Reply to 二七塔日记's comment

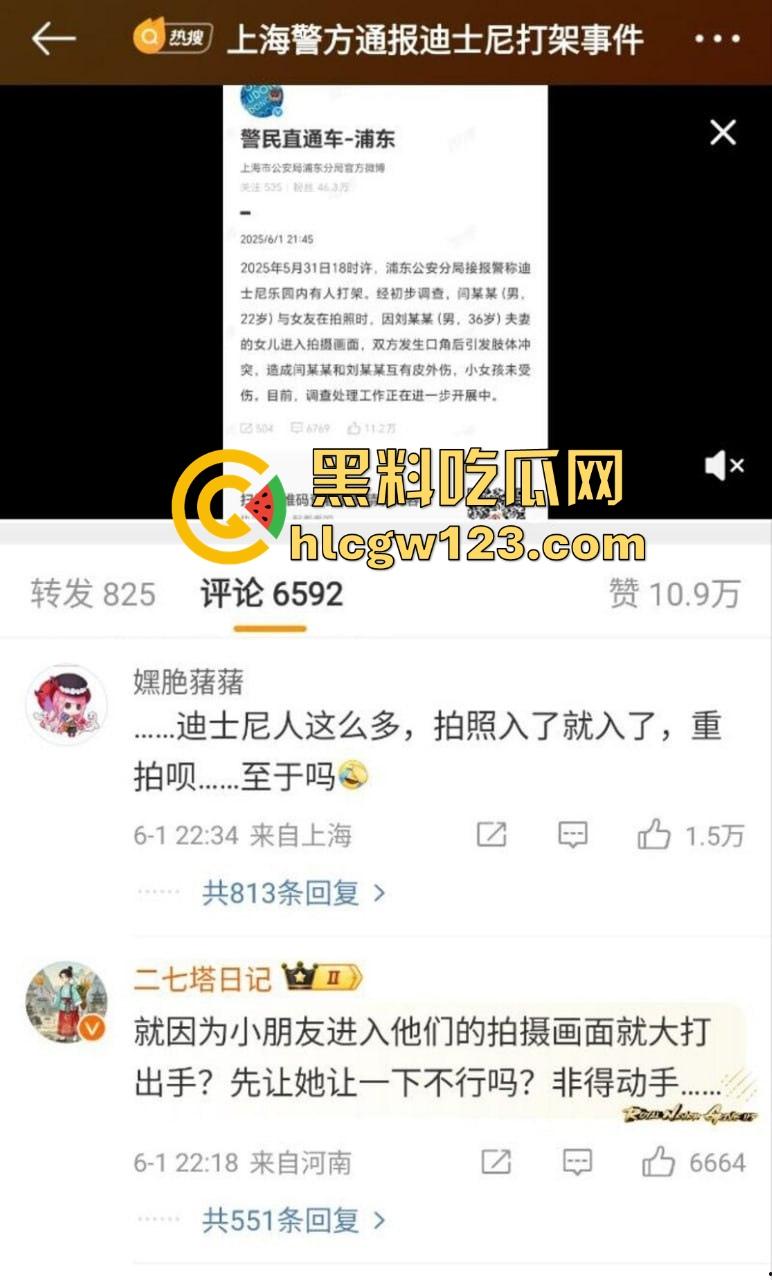pyautogui.click(x=576, y=1162)
